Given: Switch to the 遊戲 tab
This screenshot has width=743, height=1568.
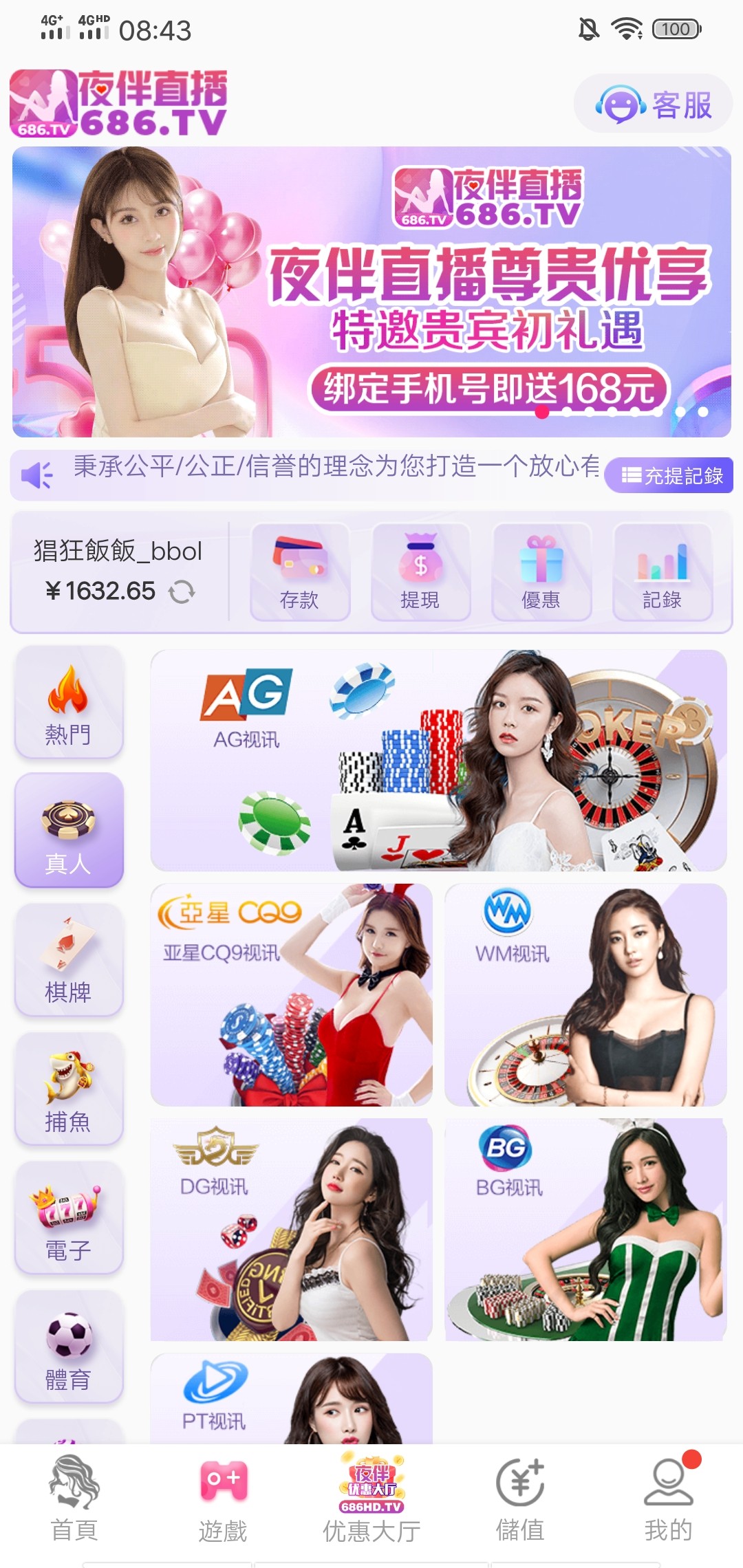Looking at the screenshot, I should click(x=223, y=1499).
